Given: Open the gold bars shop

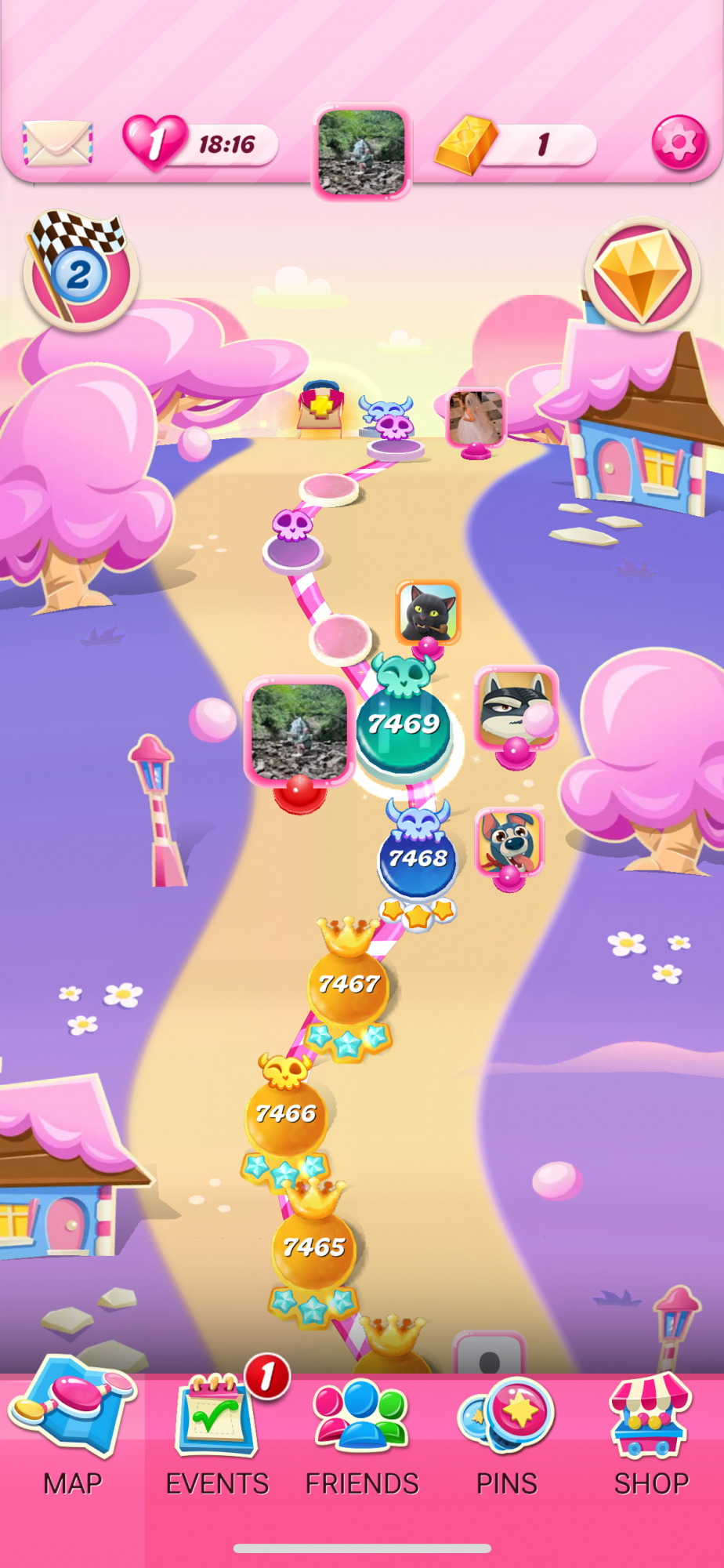Looking at the screenshot, I should point(515,144).
